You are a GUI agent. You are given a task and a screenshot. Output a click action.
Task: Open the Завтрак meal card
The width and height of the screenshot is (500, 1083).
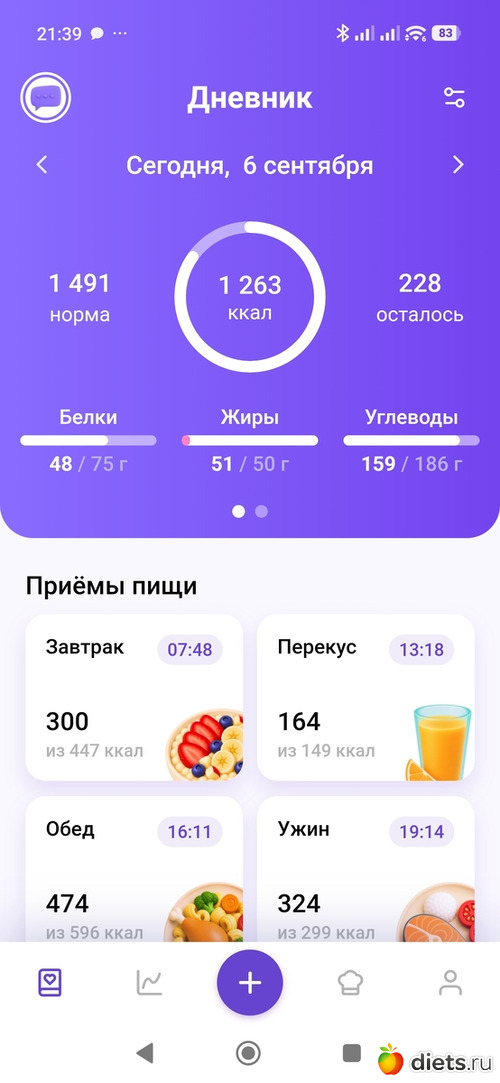click(x=134, y=698)
